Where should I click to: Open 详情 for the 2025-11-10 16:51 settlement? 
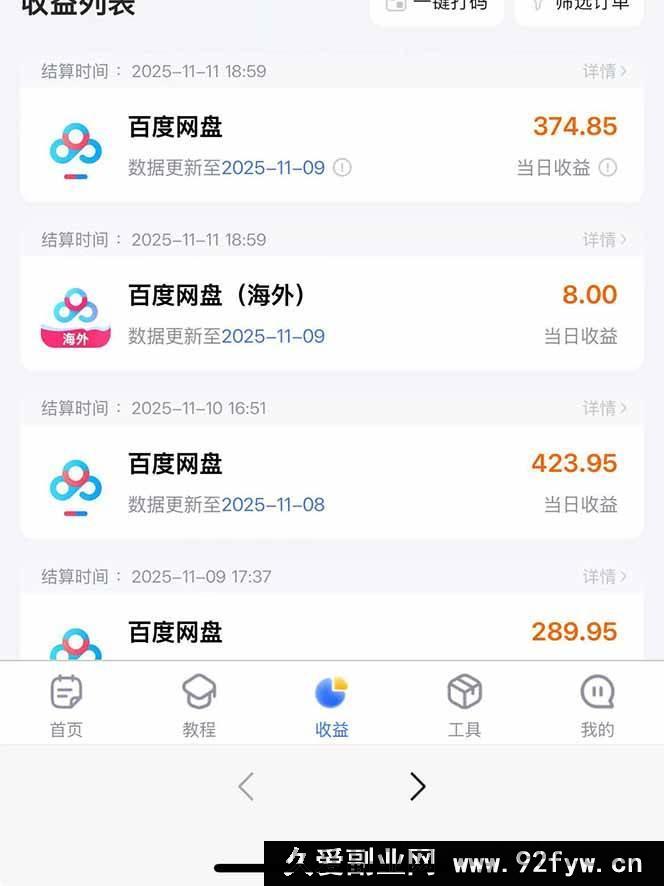pos(605,408)
